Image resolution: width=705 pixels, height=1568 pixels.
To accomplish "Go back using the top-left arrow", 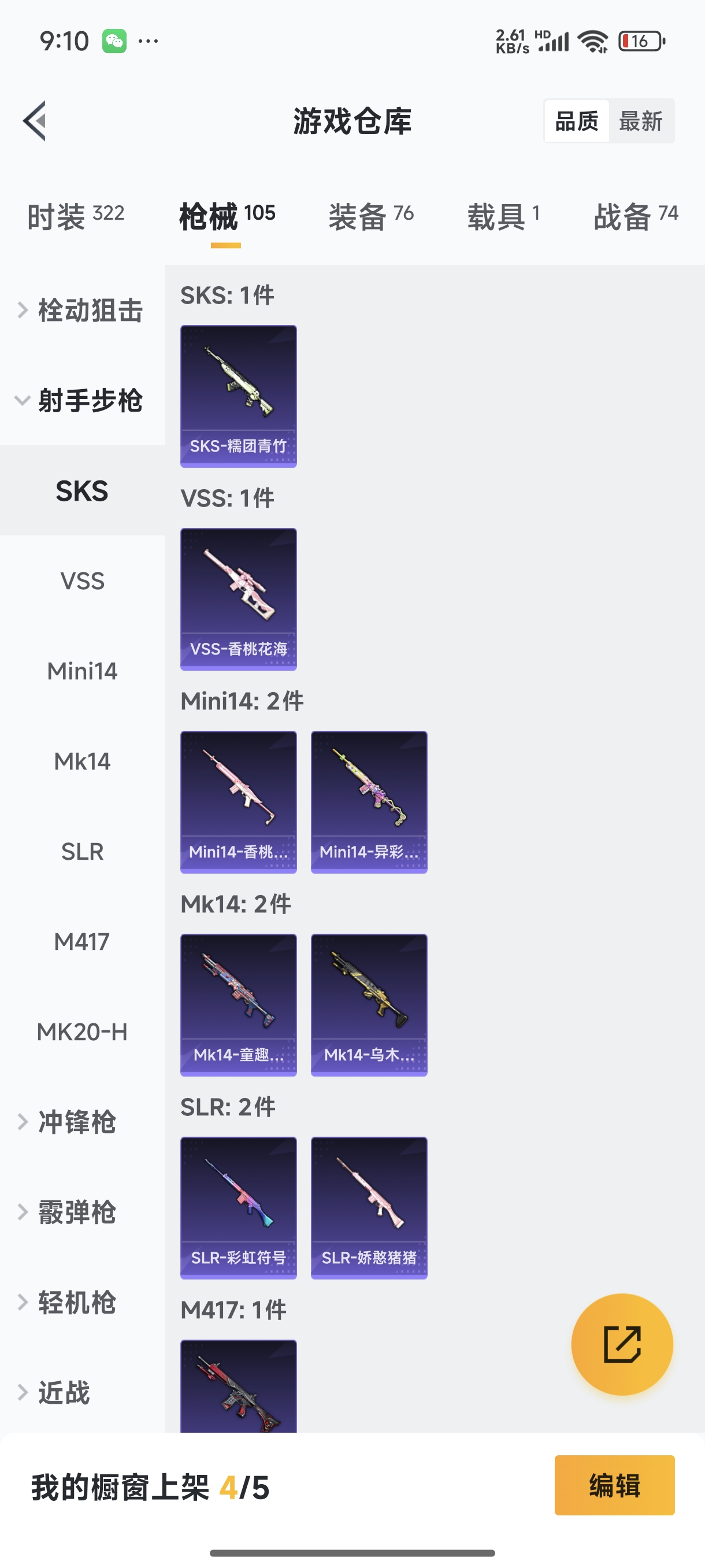I will tap(35, 120).
